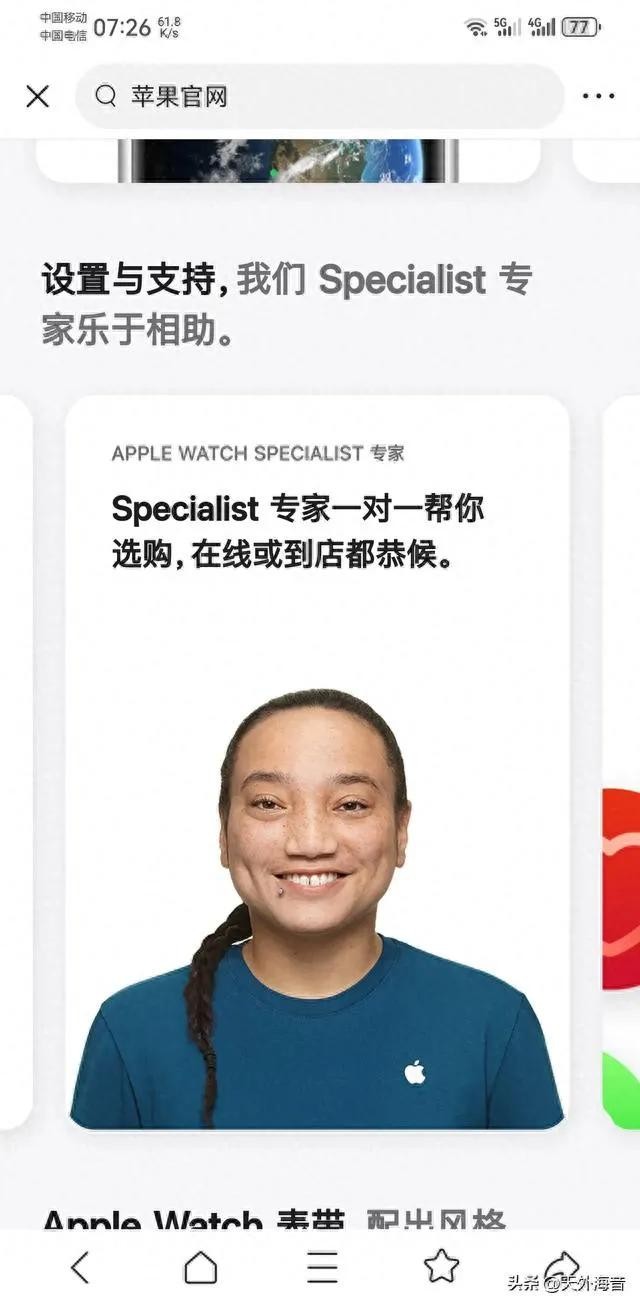Open the bottom three-line menu

point(321,1267)
